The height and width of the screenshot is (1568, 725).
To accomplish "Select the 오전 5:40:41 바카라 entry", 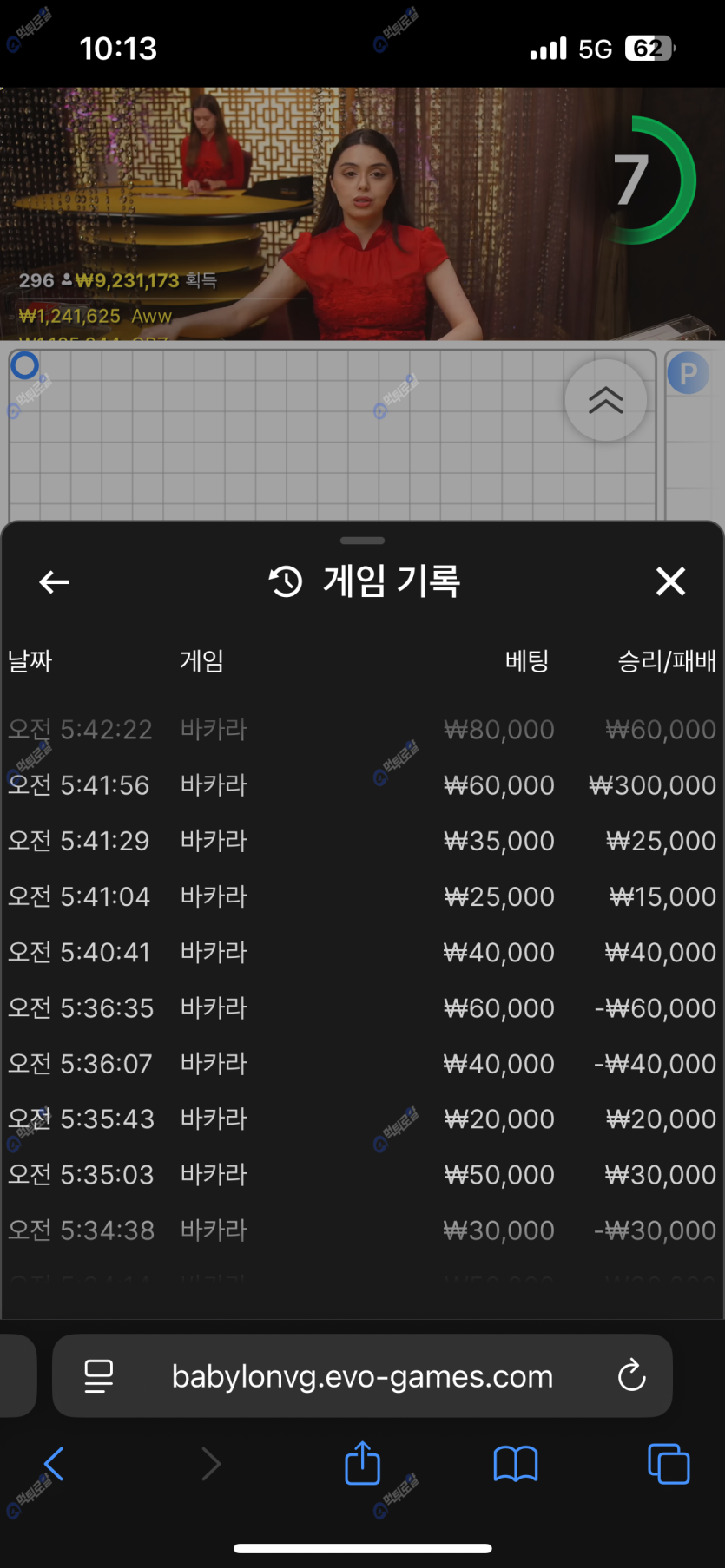I will coord(362,952).
